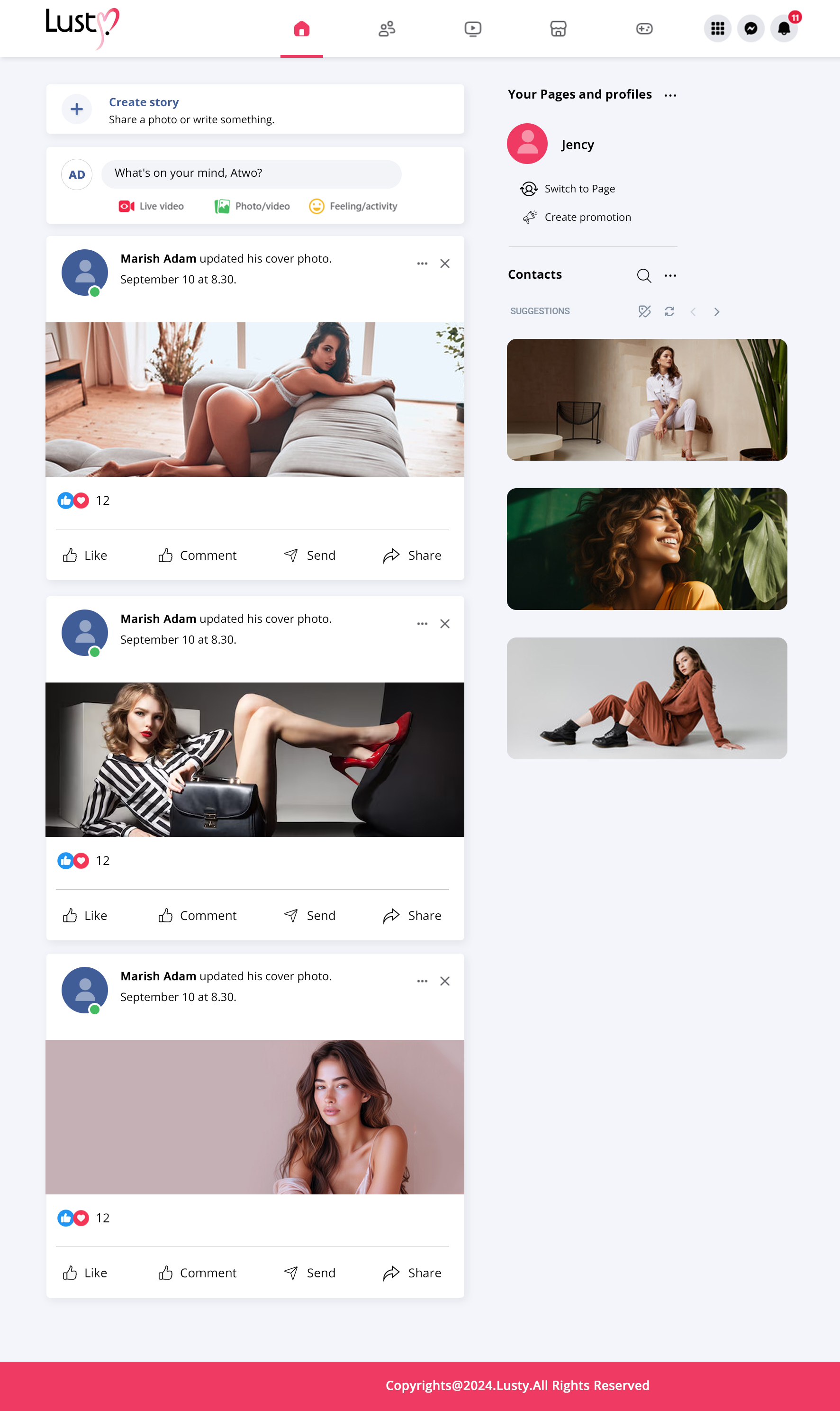Switch to the Marketplace tab
Screen dimensions: 840x1411
[558, 28]
